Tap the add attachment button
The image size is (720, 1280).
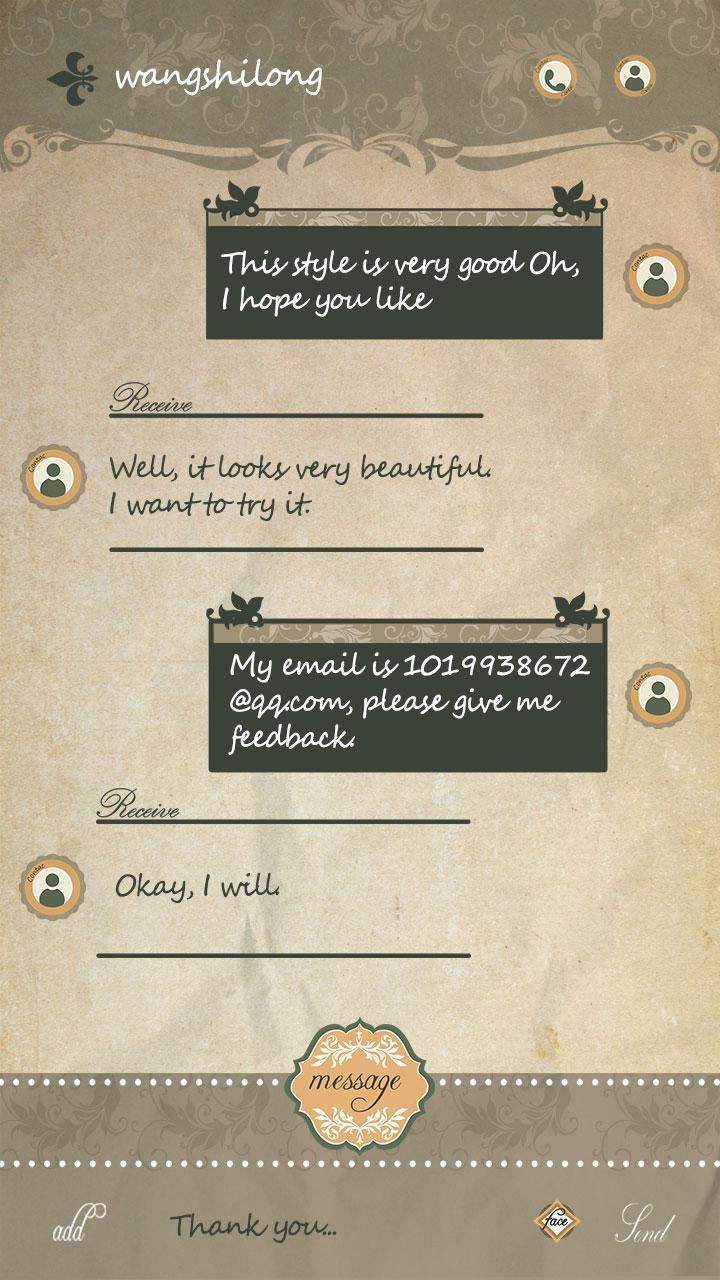pyautogui.click(x=78, y=1225)
